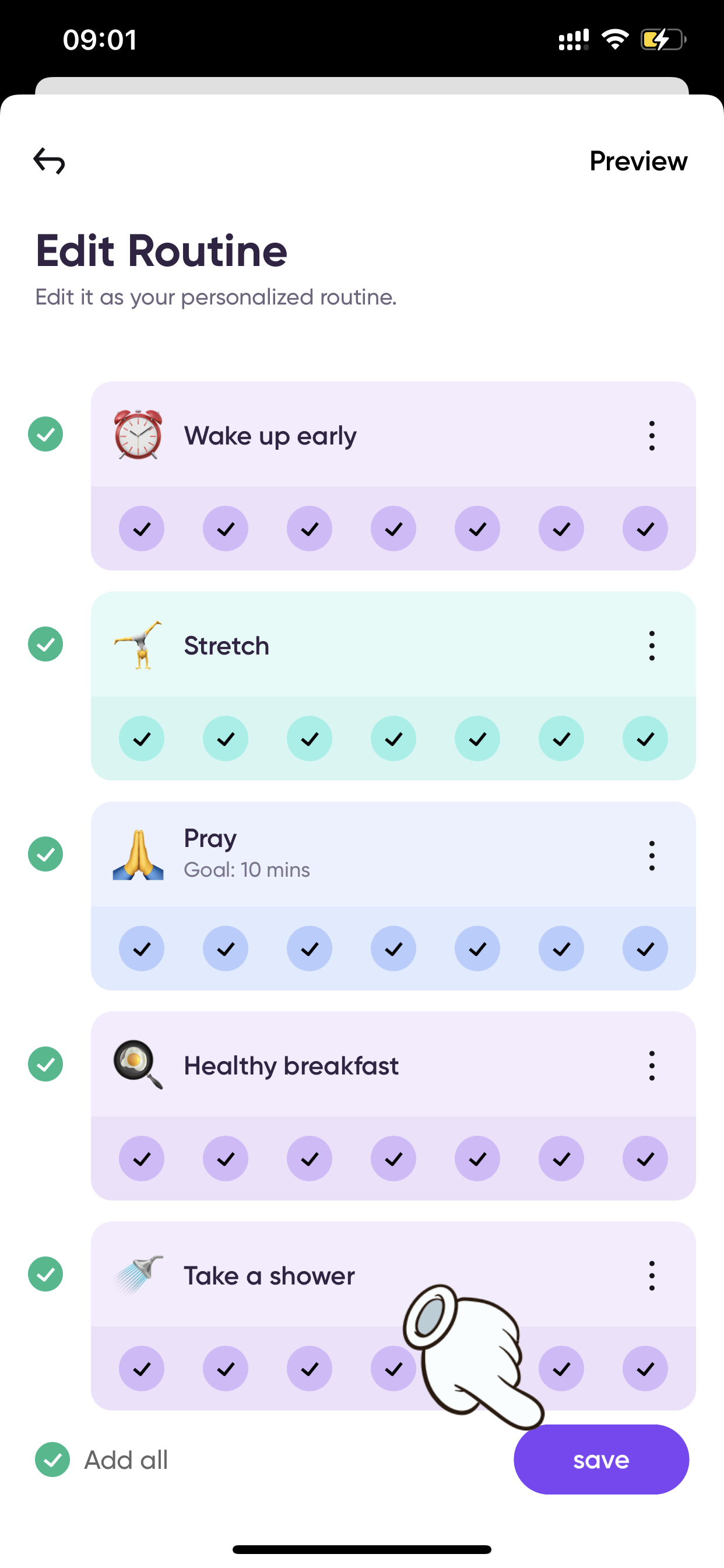Image resolution: width=724 pixels, height=1568 pixels.
Task: Deselect Healthy breakfast habit
Action: 45,1064
